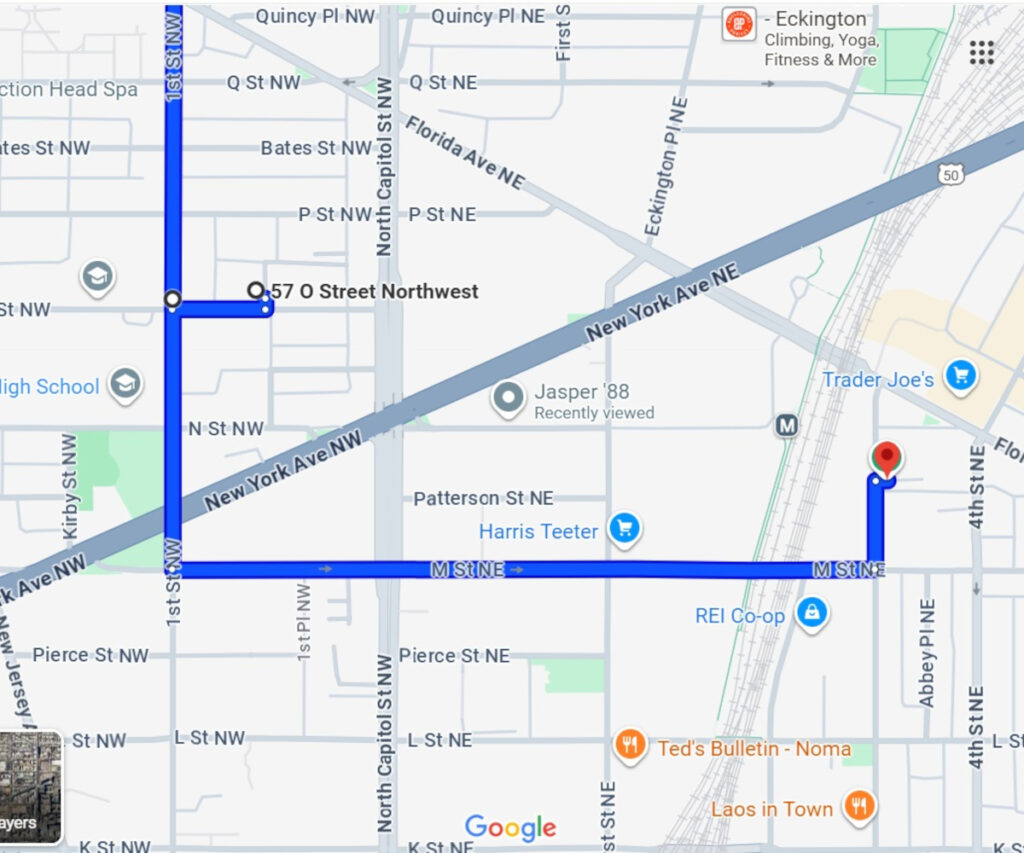Screen dimensions: 1024x853
Task: Open the Google apps grid menu
Action: pyautogui.click(x=981, y=53)
